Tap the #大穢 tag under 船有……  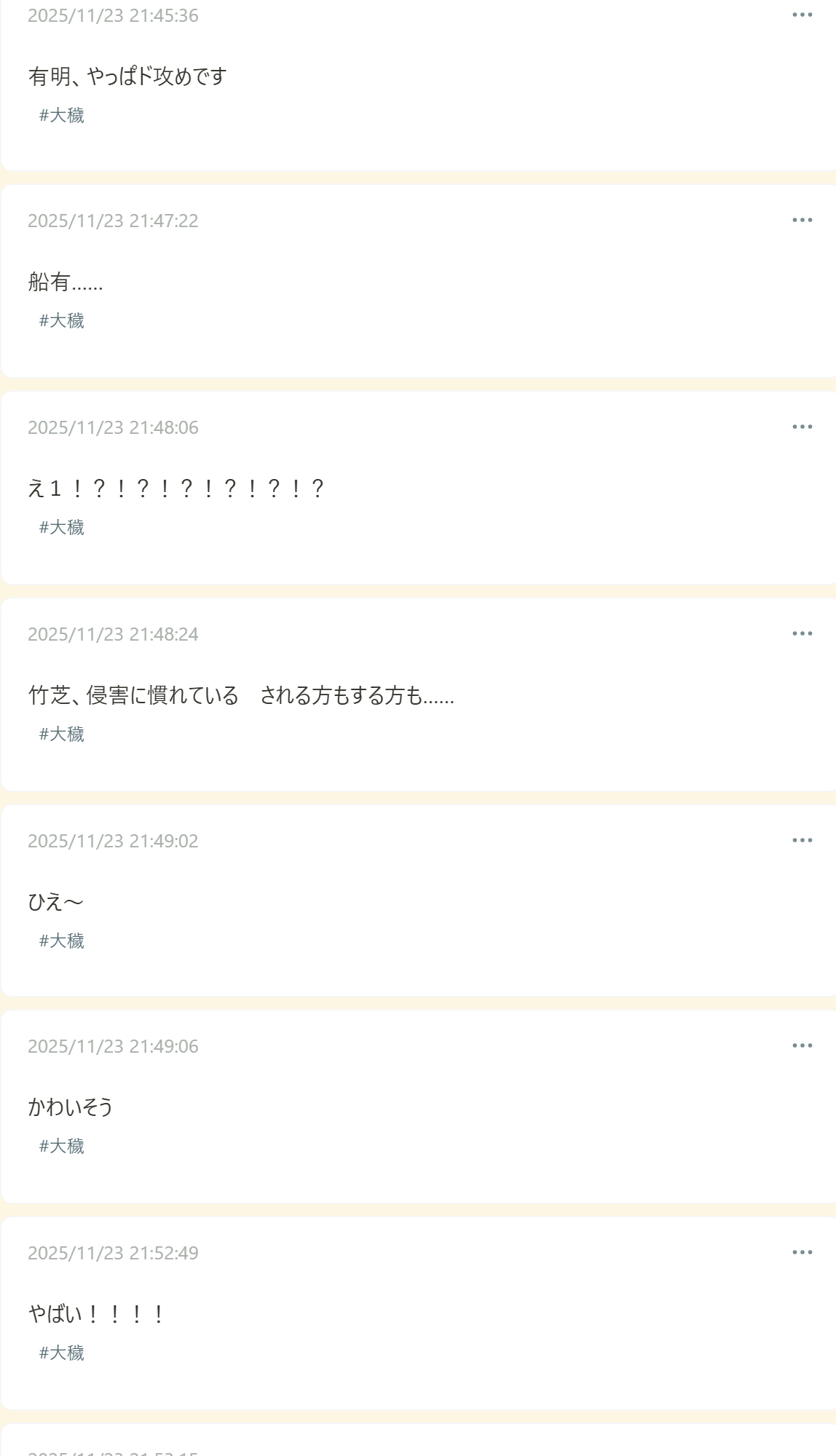[62, 320]
